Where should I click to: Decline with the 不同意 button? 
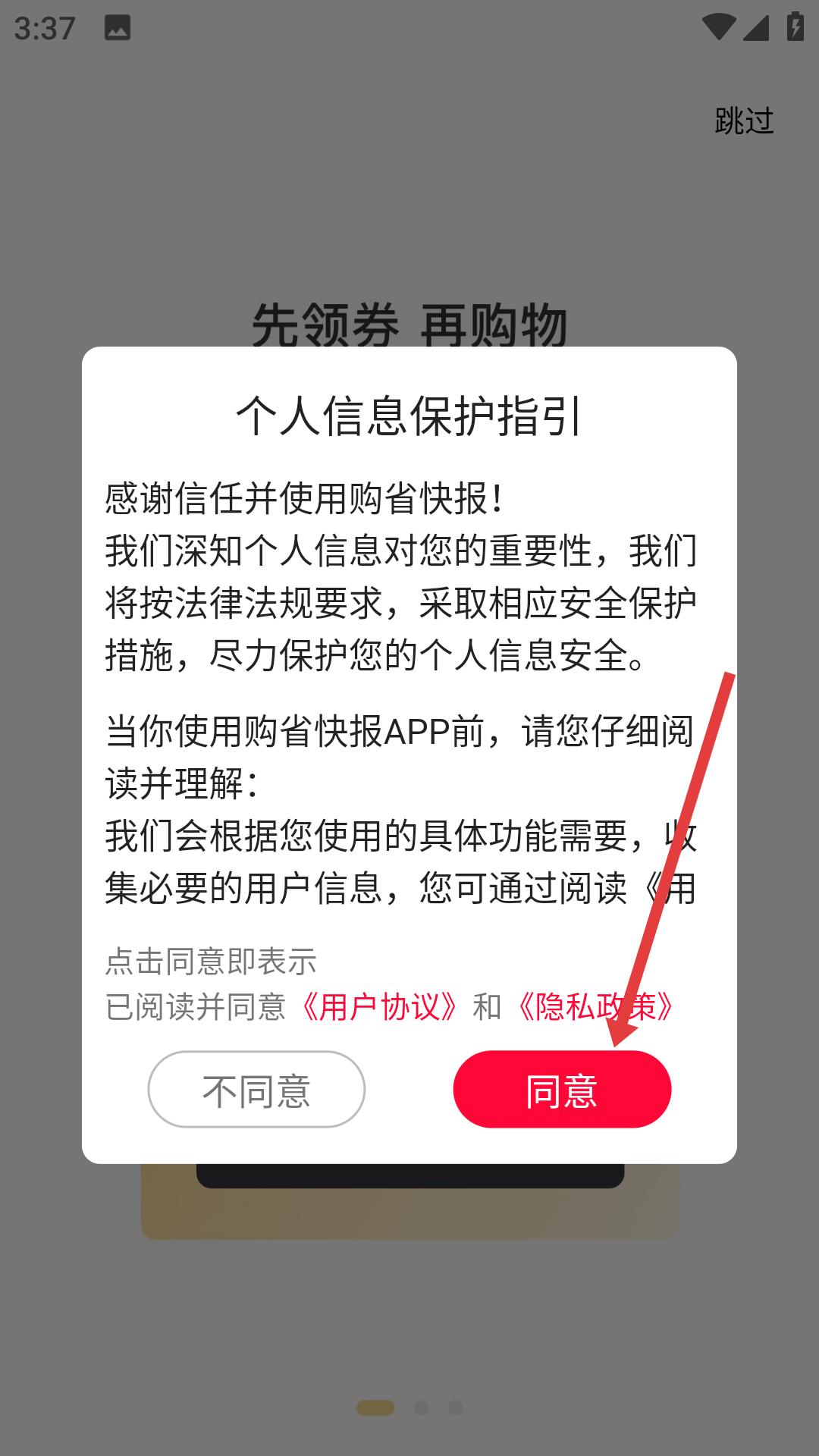point(256,1090)
